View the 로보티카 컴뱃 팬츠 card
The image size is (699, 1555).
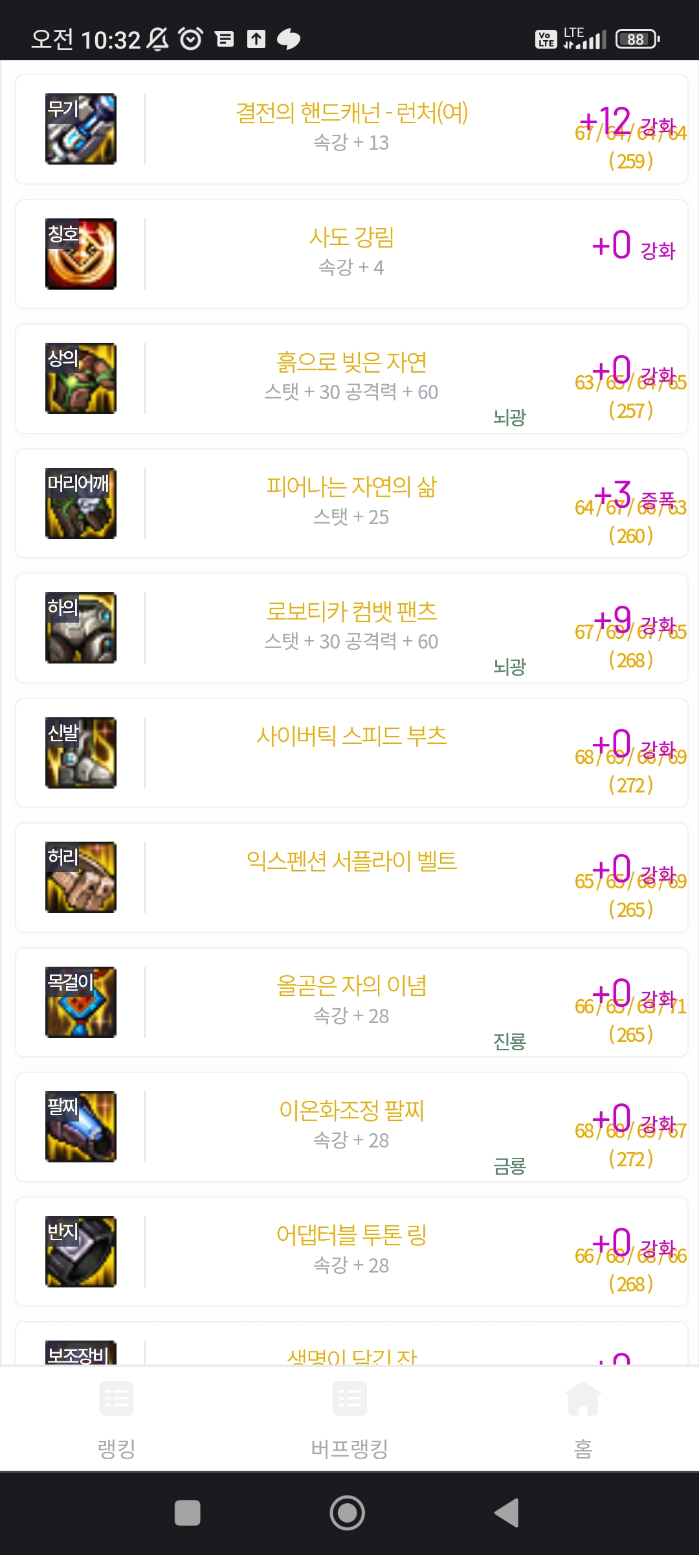point(351,627)
